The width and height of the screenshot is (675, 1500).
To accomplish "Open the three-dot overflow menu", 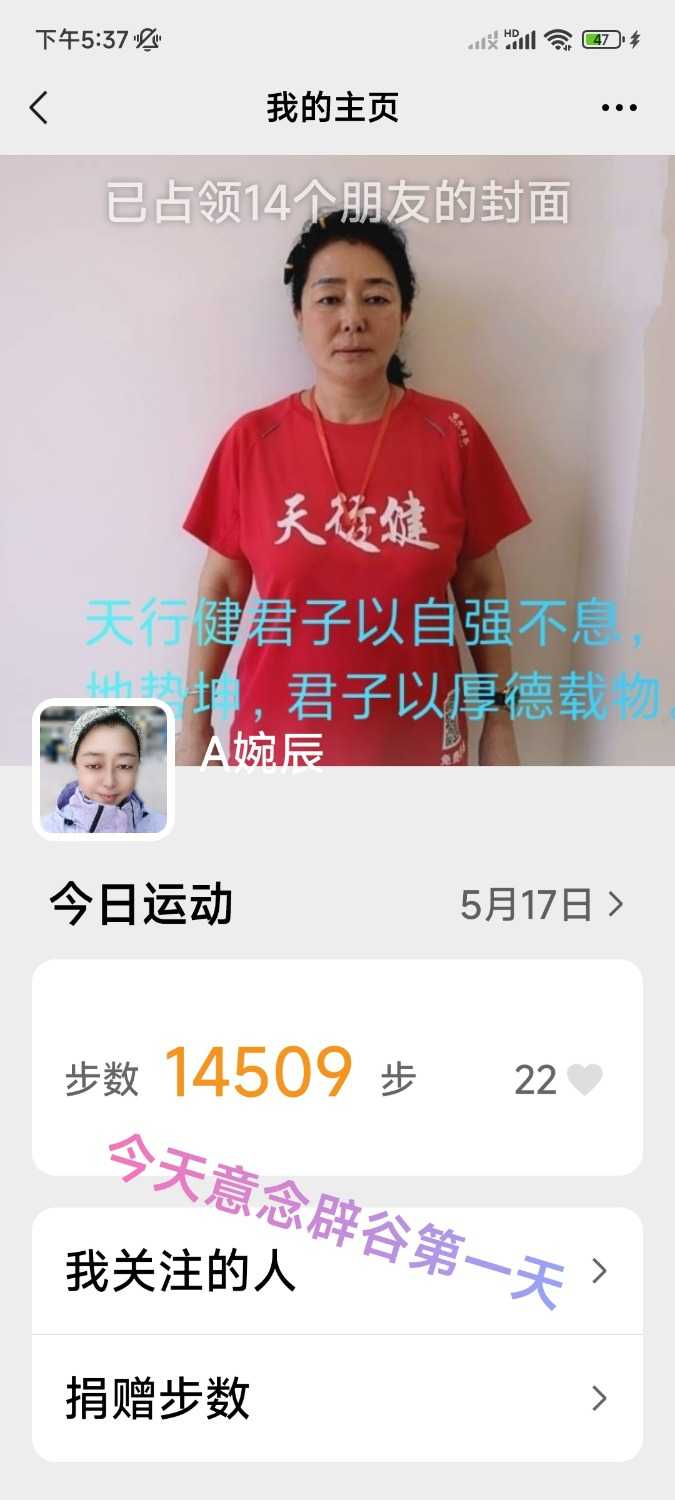I will pos(619,108).
